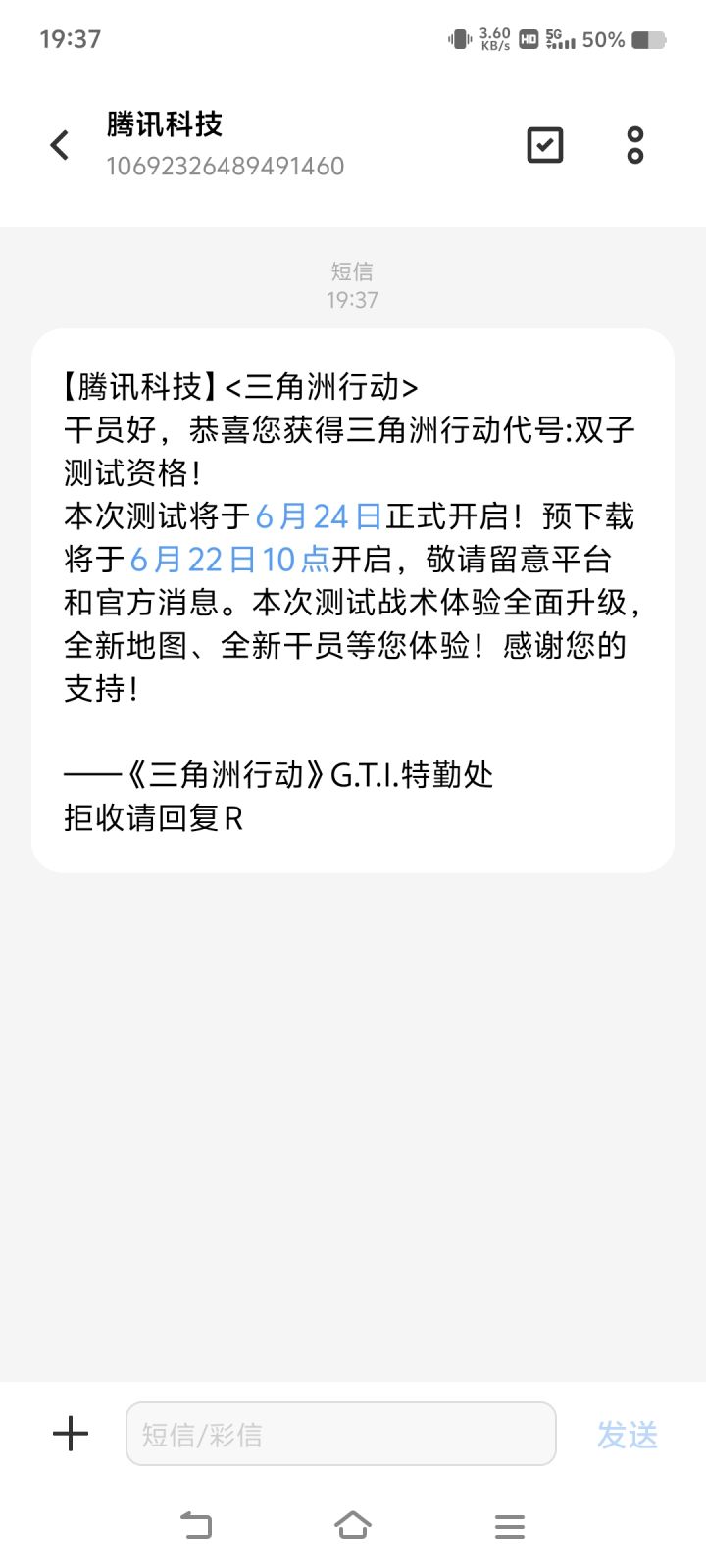Tap the back arrow to exit the conversation

click(x=59, y=143)
